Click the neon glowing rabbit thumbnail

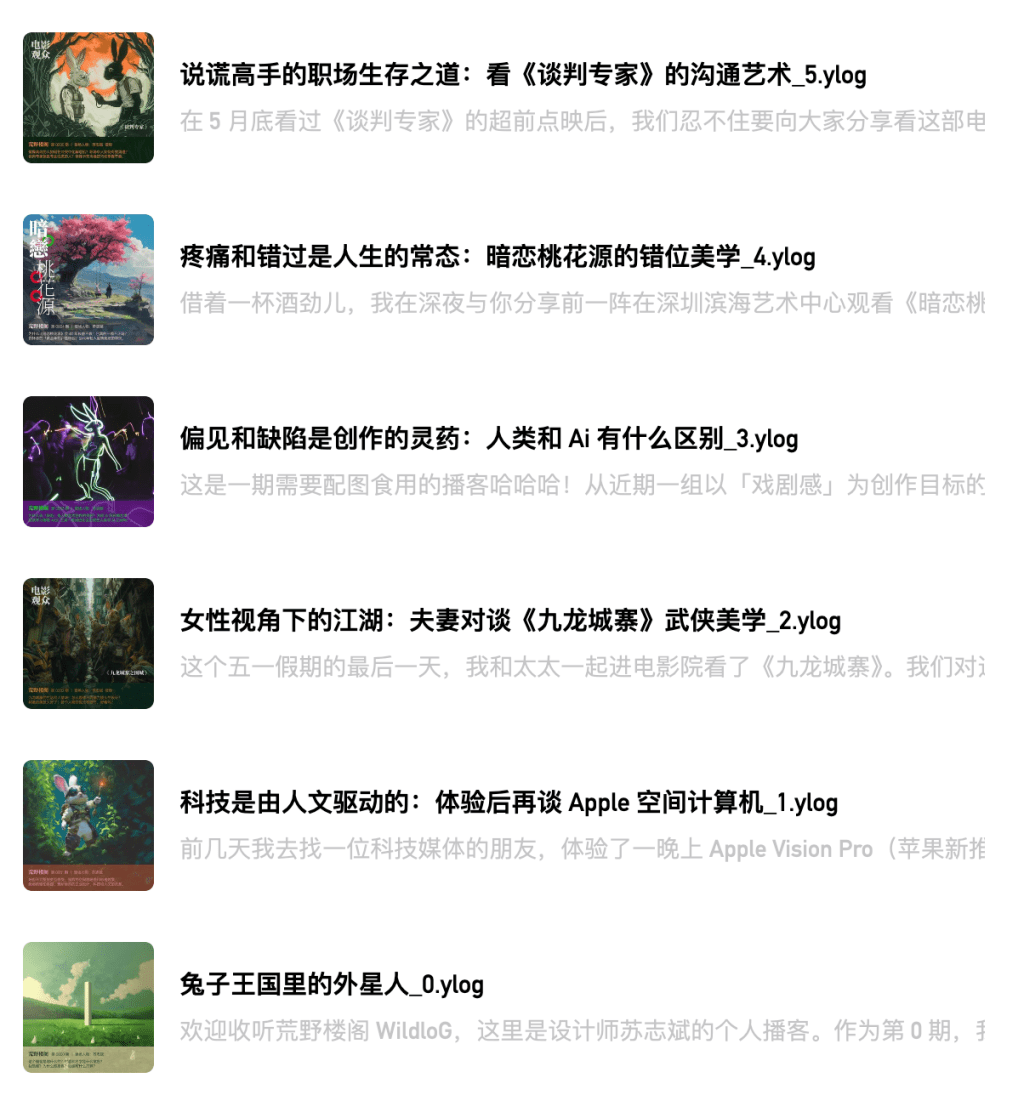point(87,461)
